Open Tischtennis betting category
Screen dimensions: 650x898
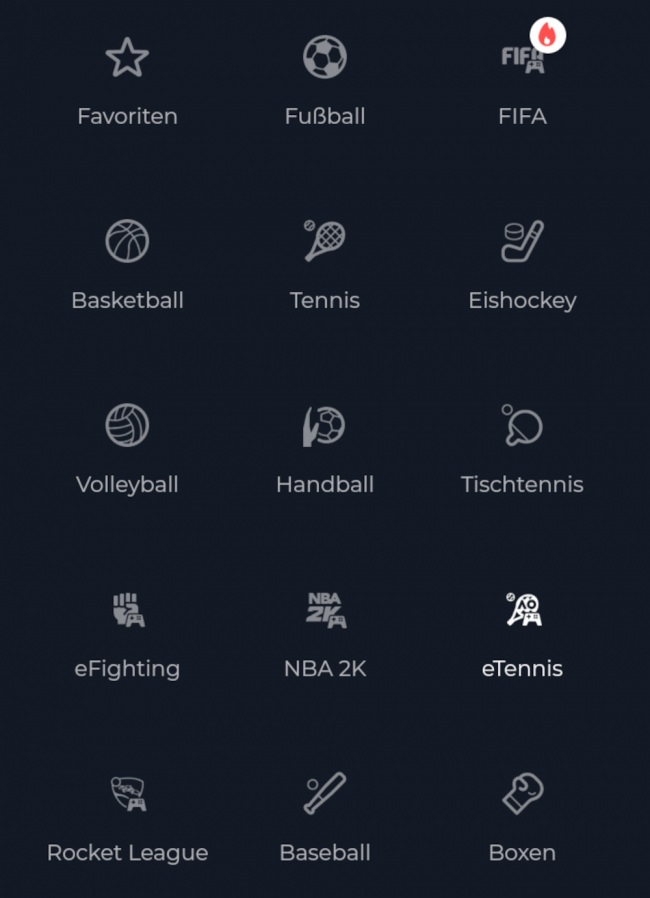point(522,448)
